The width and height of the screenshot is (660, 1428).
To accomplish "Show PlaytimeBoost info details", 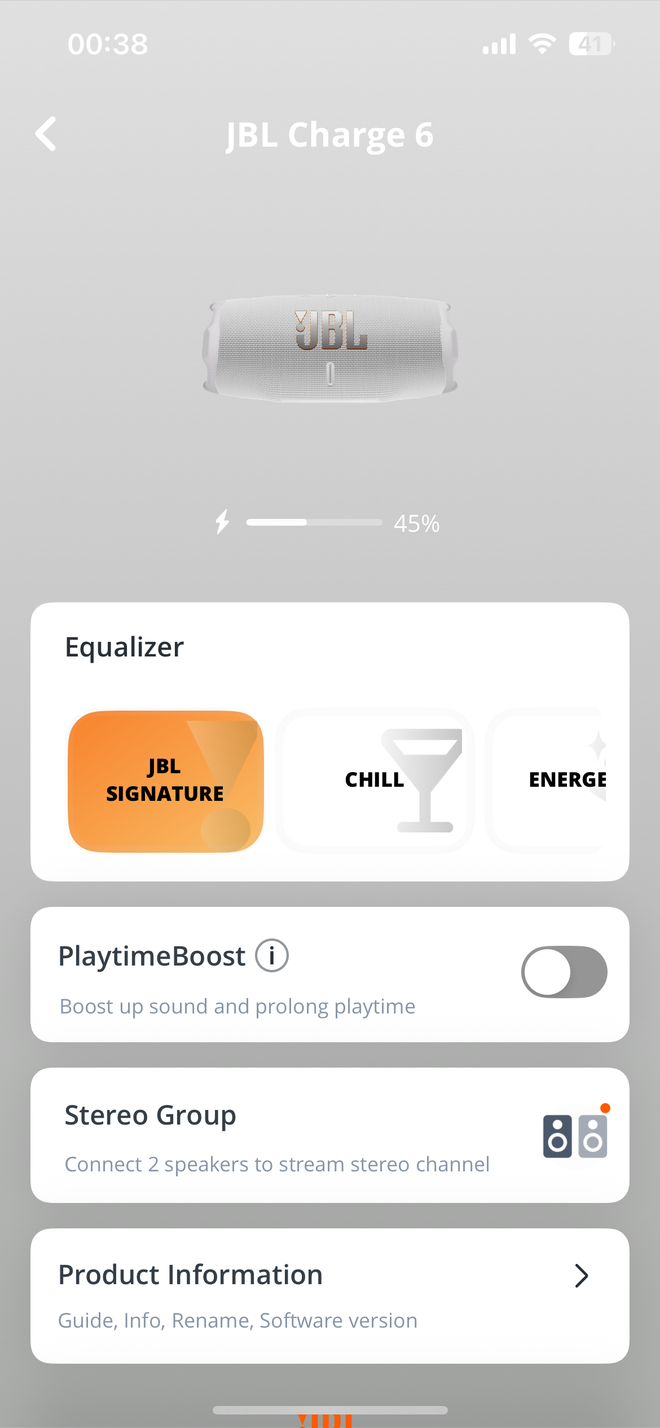I will pyautogui.click(x=271, y=956).
